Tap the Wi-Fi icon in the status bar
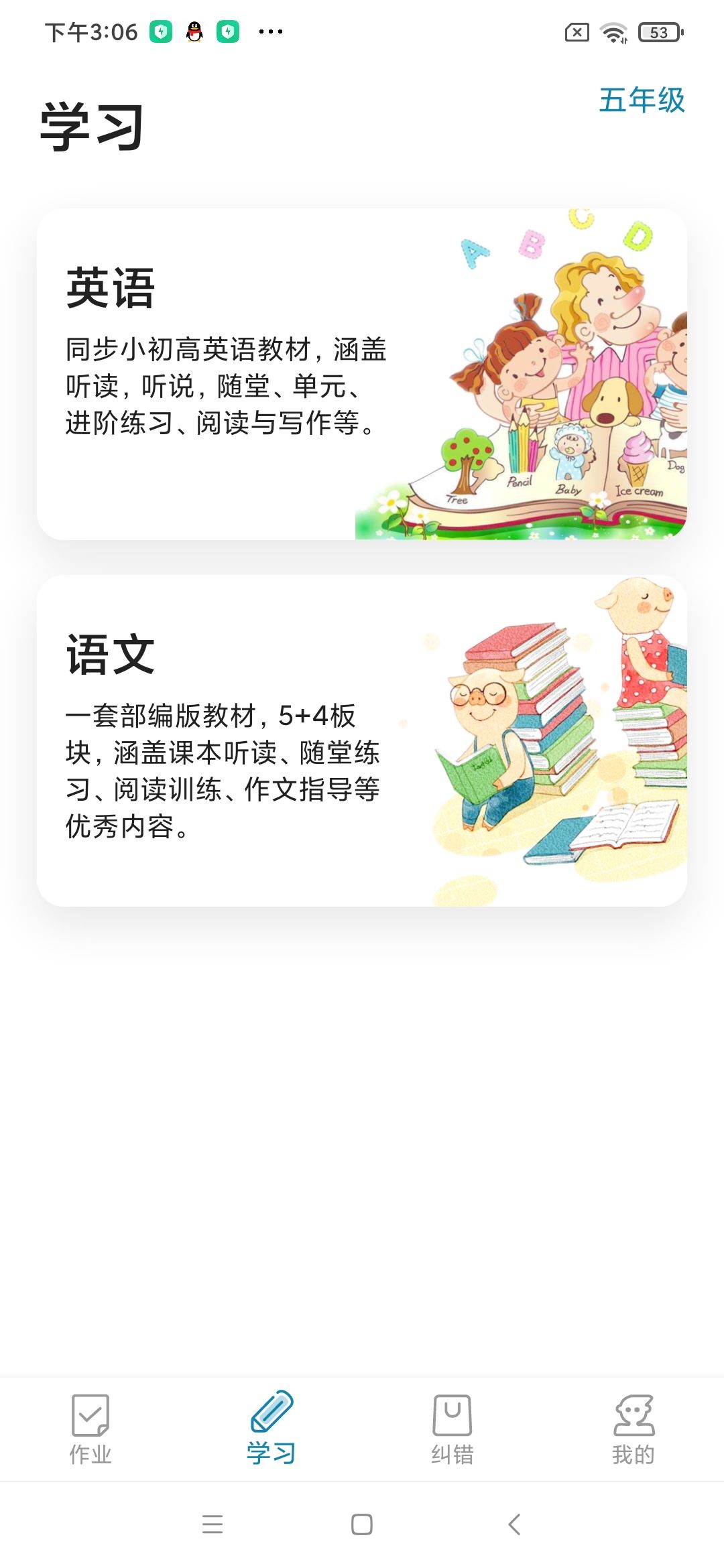This screenshot has width=724, height=1568. [614, 30]
